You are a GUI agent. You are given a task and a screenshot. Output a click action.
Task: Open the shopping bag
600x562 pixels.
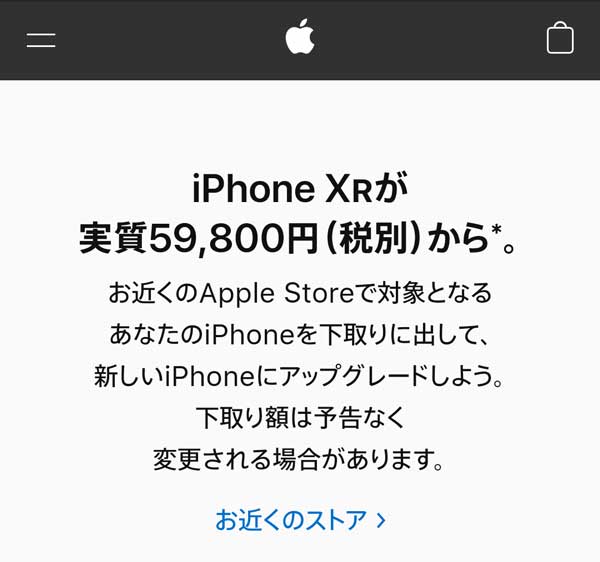click(x=560, y=38)
